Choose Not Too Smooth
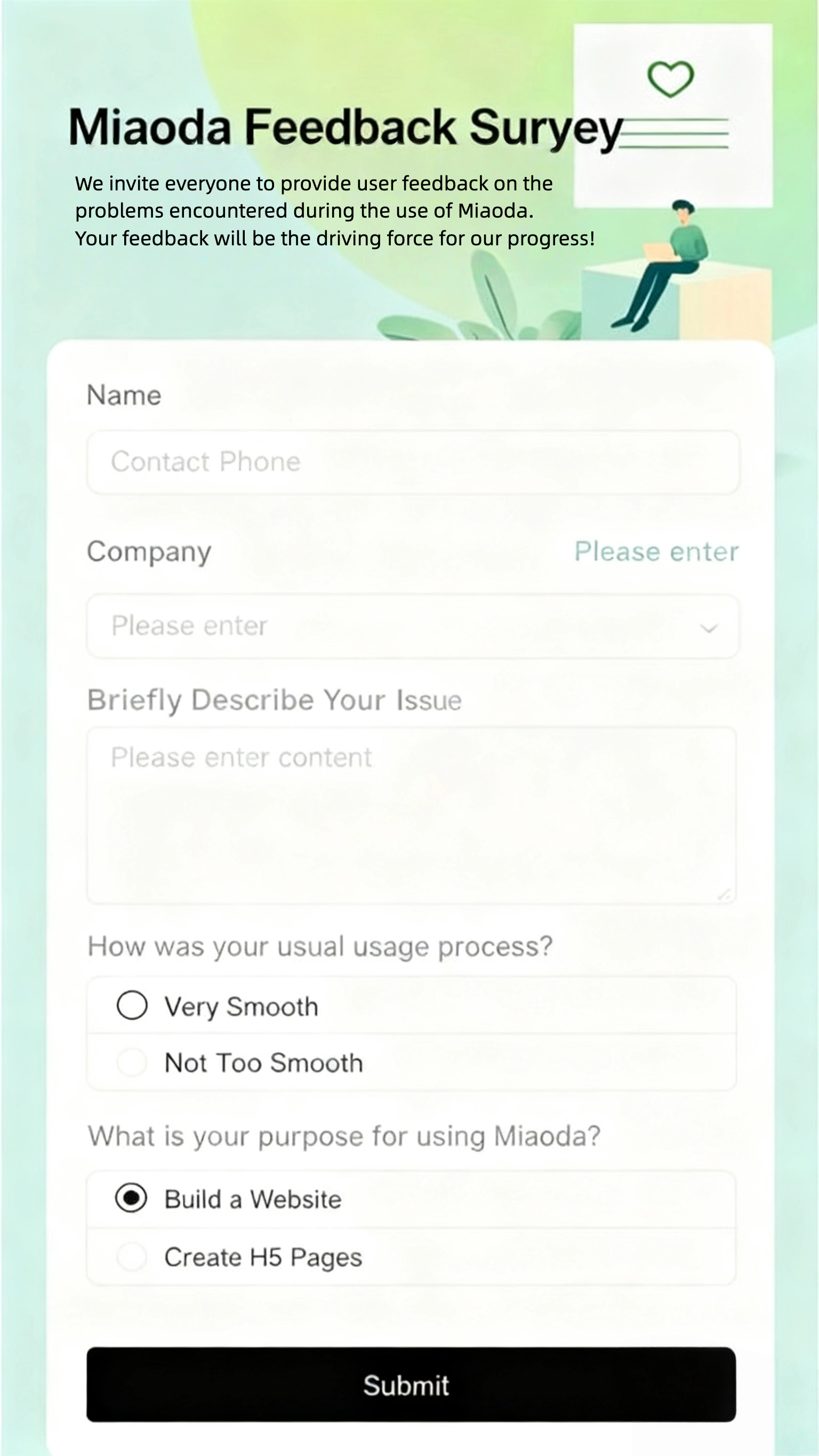The height and width of the screenshot is (1456, 819). coord(132,1062)
